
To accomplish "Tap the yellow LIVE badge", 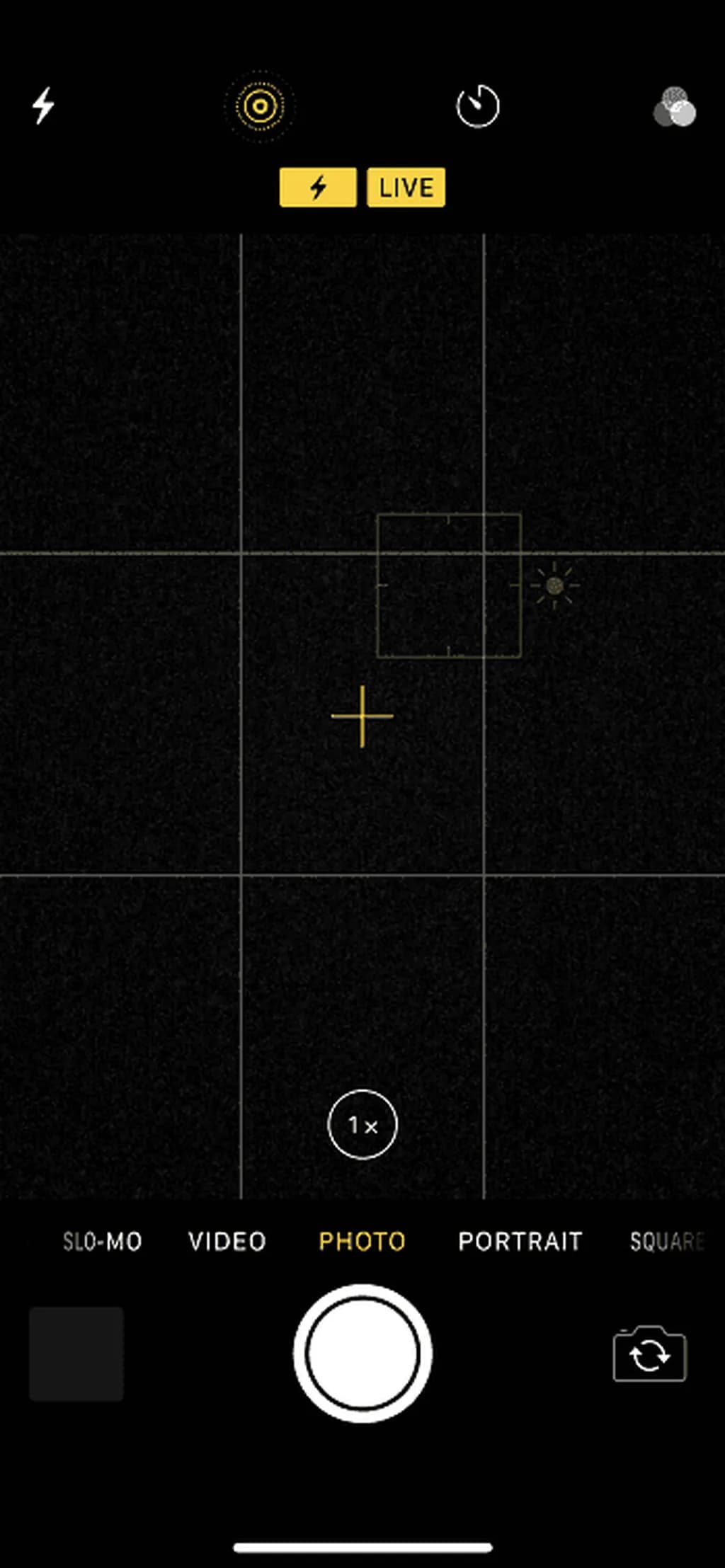I will point(406,188).
